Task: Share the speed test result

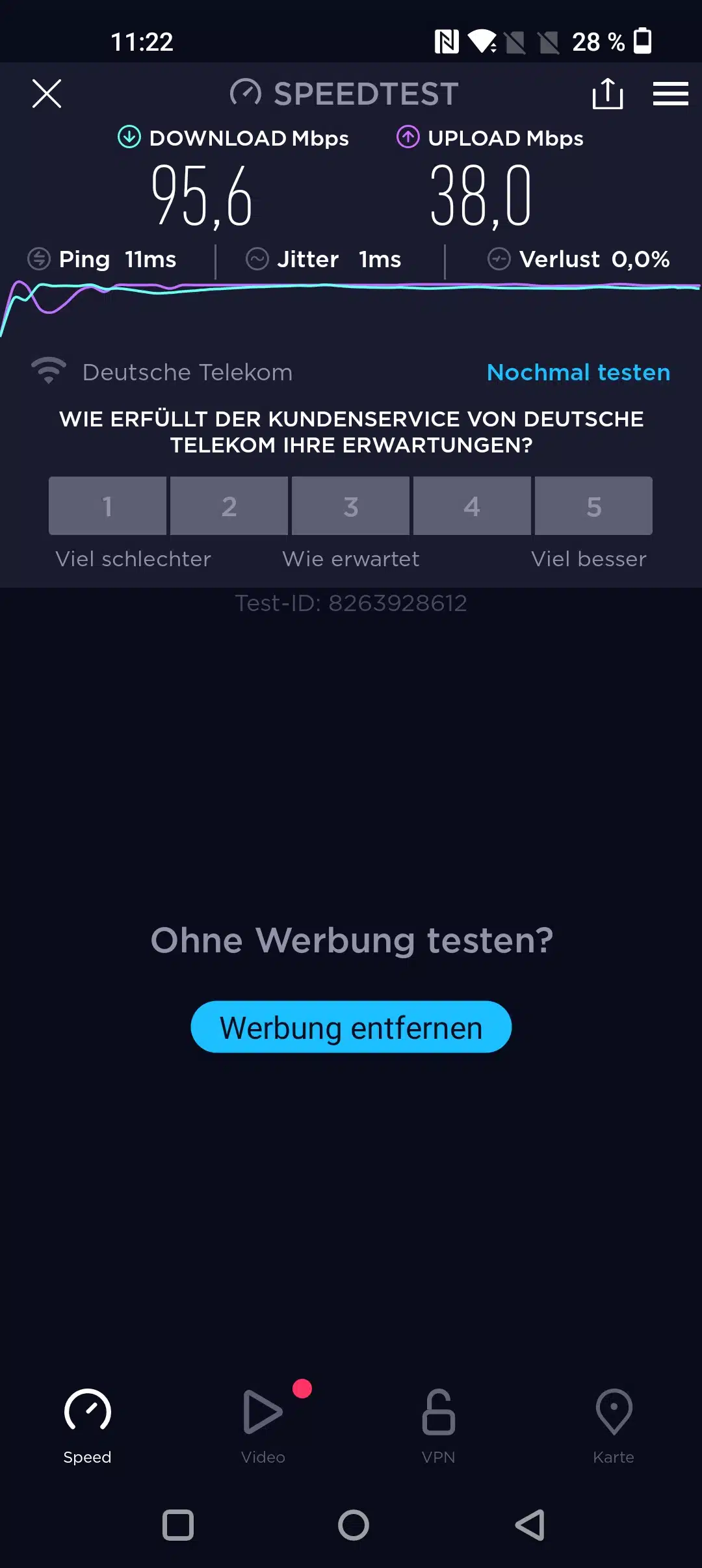Action: [607, 94]
